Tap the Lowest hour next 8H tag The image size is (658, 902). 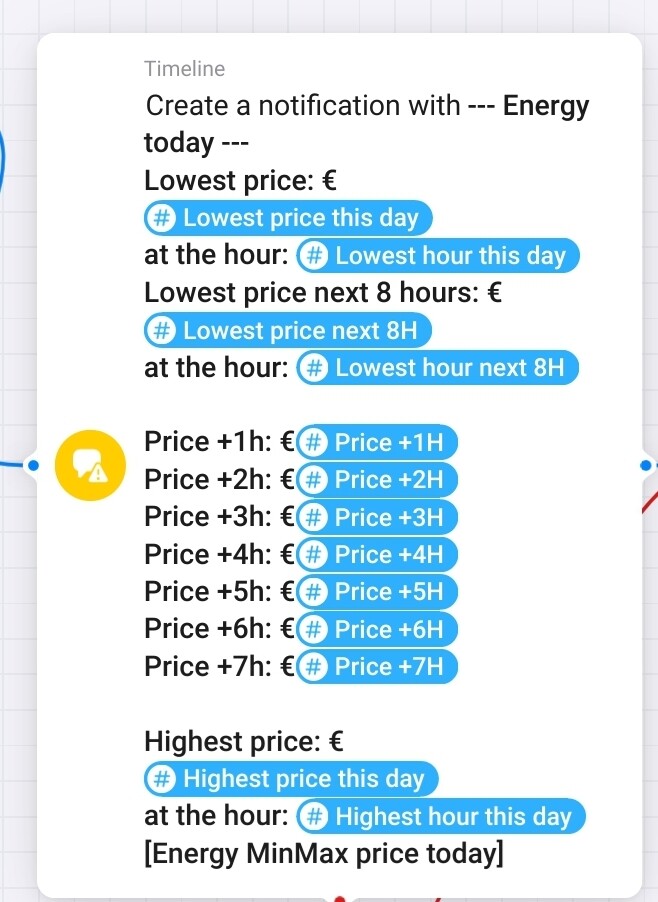tap(438, 368)
